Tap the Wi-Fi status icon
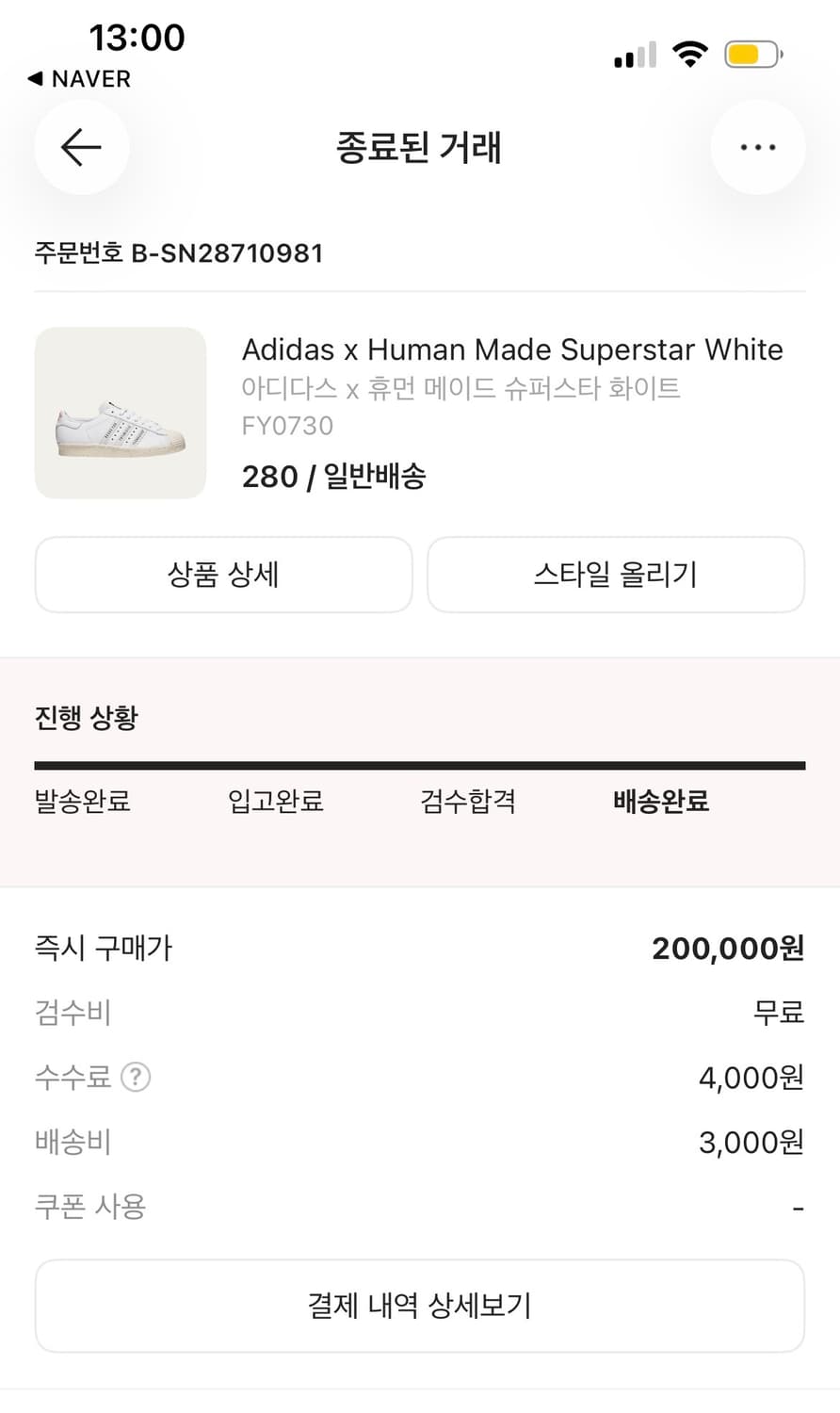The image size is (840, 1413). (x=690, y=54)
